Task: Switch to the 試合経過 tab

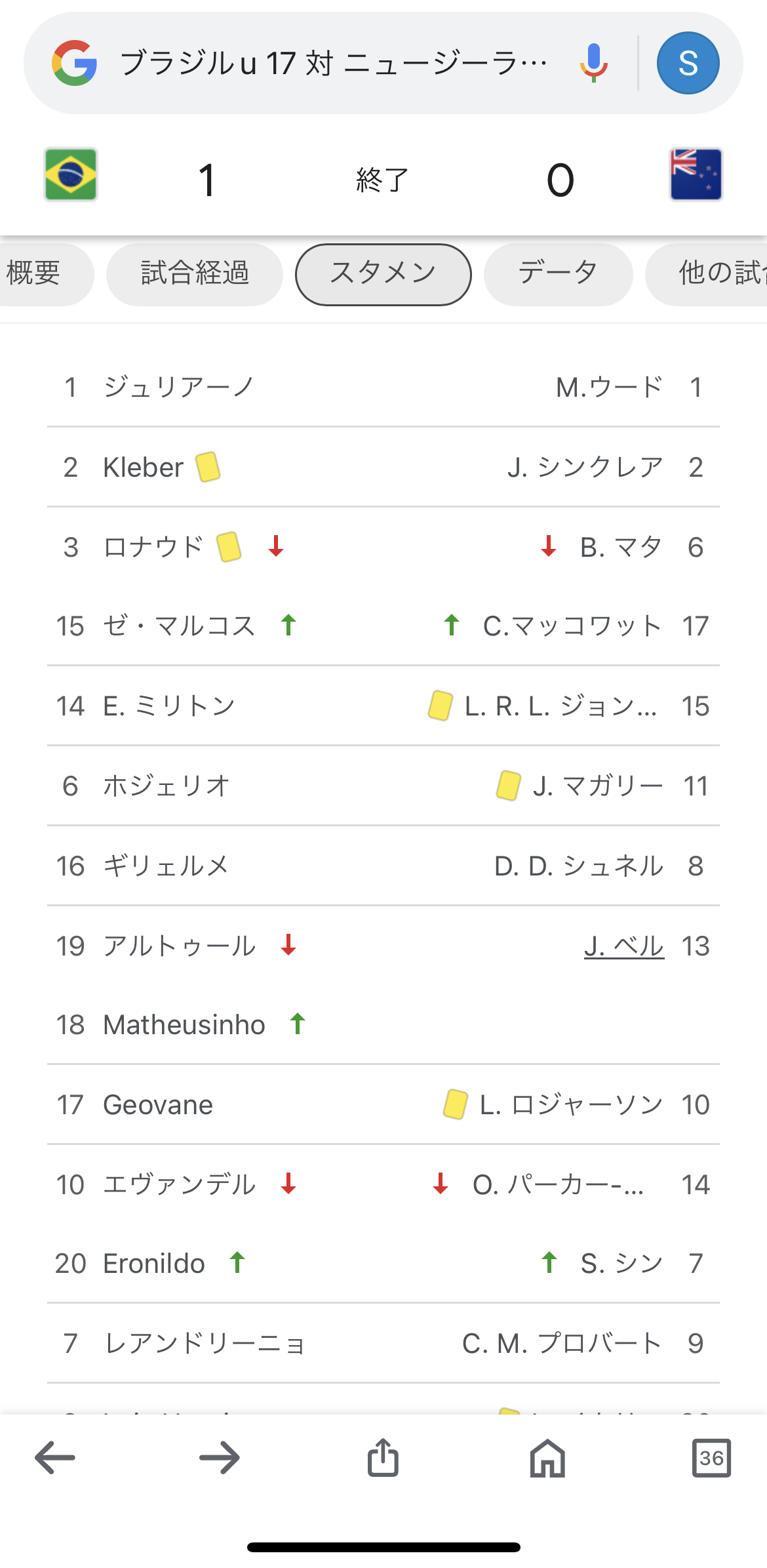Action: click(195, 274)
